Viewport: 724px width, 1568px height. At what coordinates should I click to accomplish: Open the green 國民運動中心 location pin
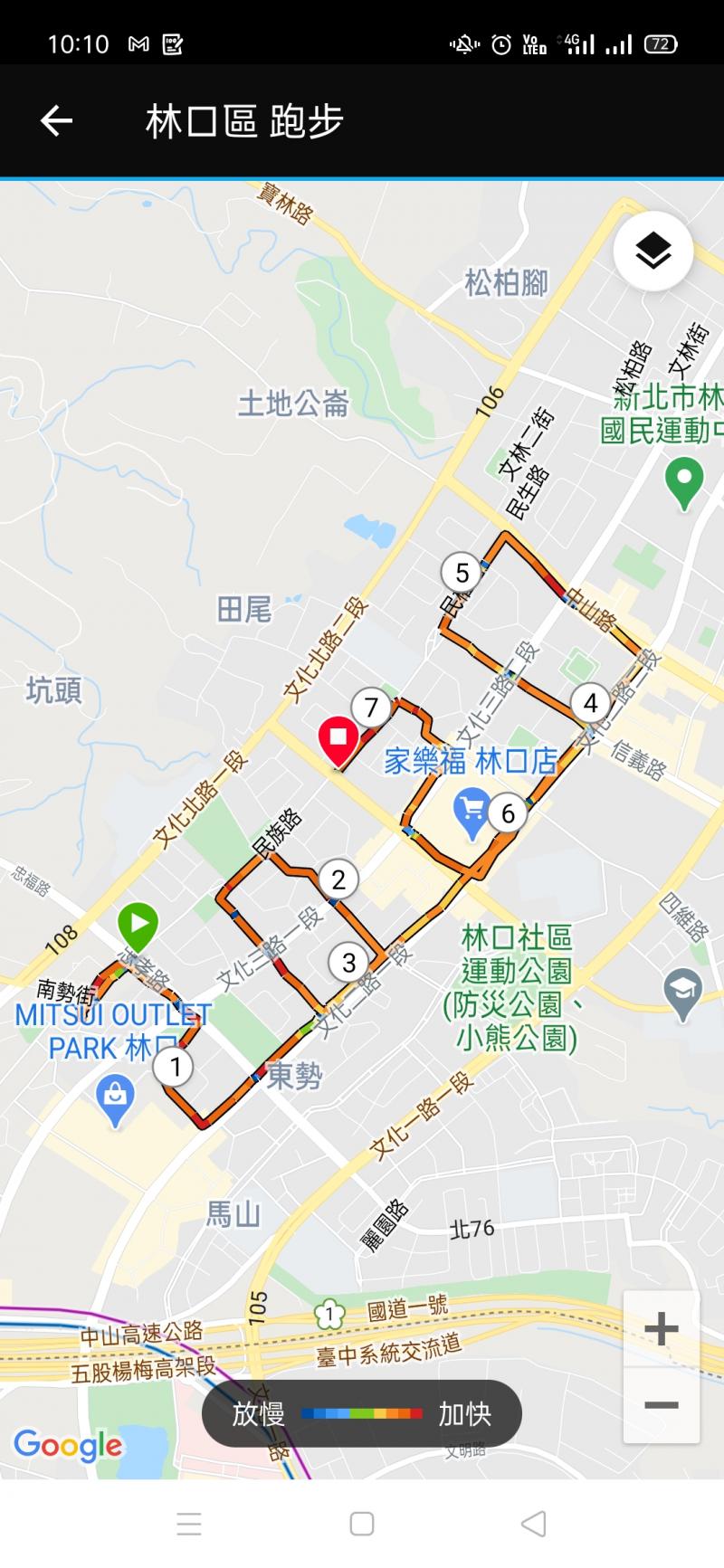pyautogui.click(x=683, y=480)
